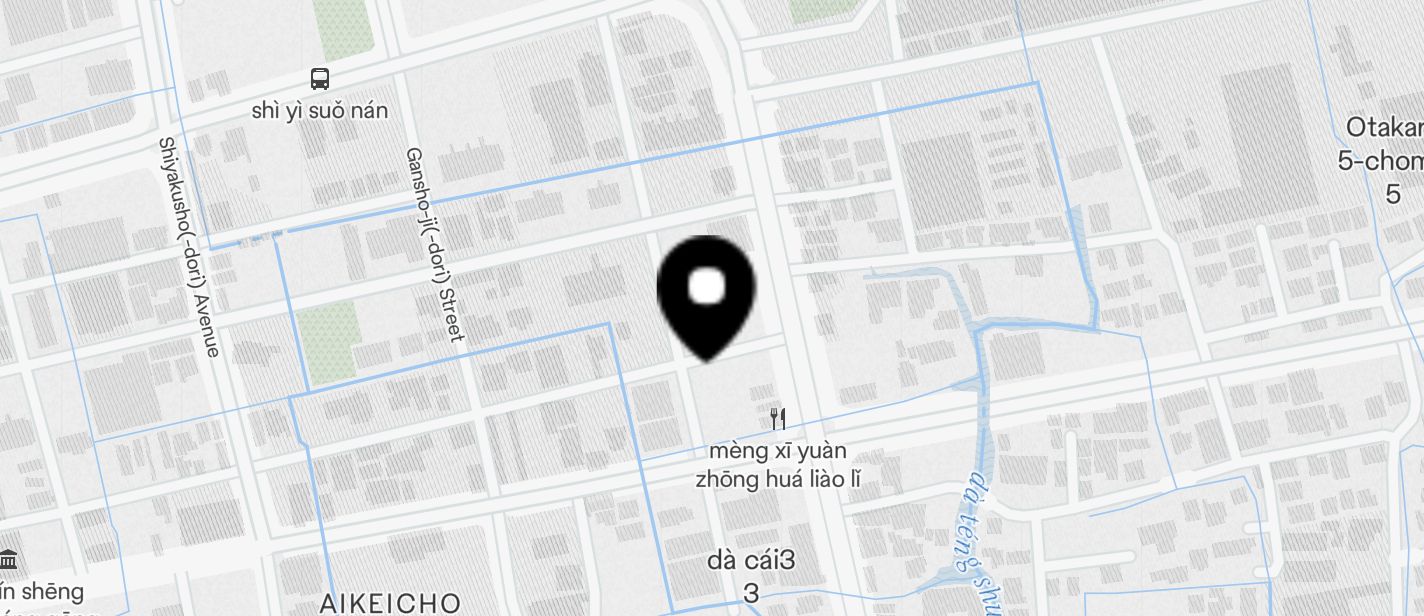This screenshot has width=1424, height=616.
Task: Open the mèng xī yuàn restaurant marker
Action: pyautogui.click(x=778, y=419)
